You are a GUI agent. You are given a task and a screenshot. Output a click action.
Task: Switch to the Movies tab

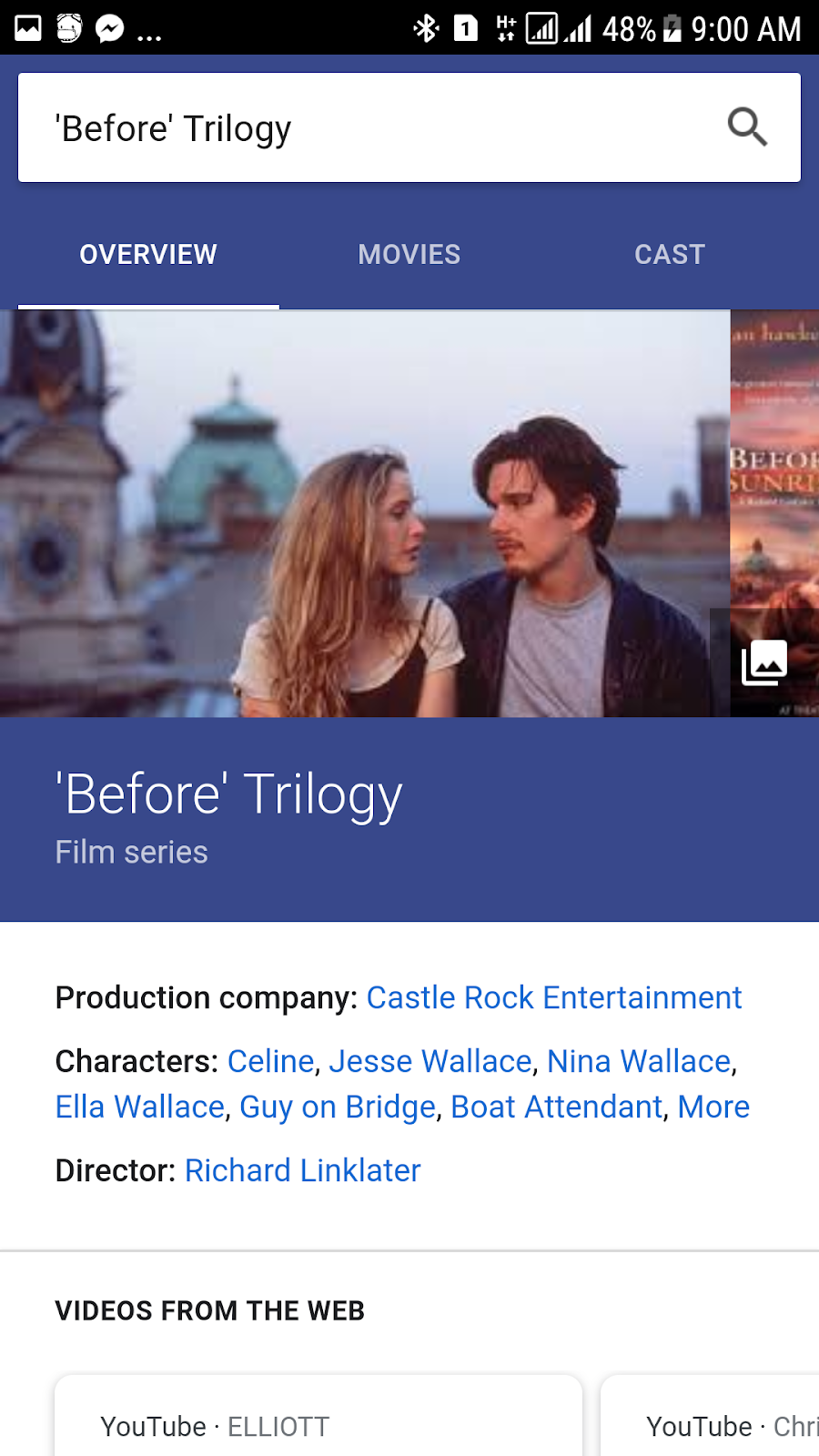pos(409,255)
